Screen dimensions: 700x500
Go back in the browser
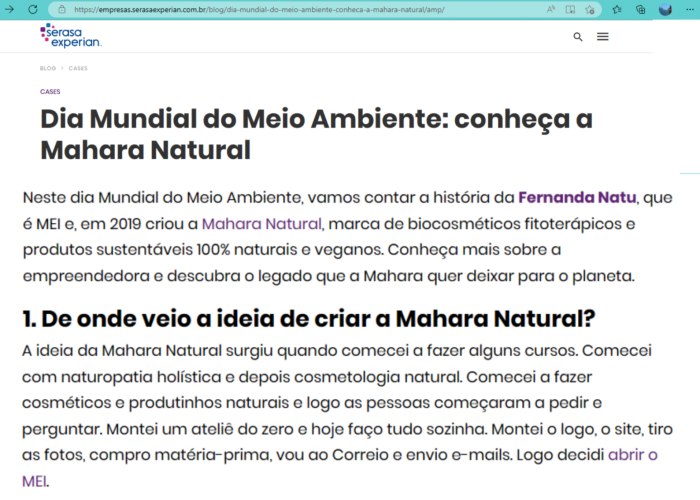[x=10, y=9]
